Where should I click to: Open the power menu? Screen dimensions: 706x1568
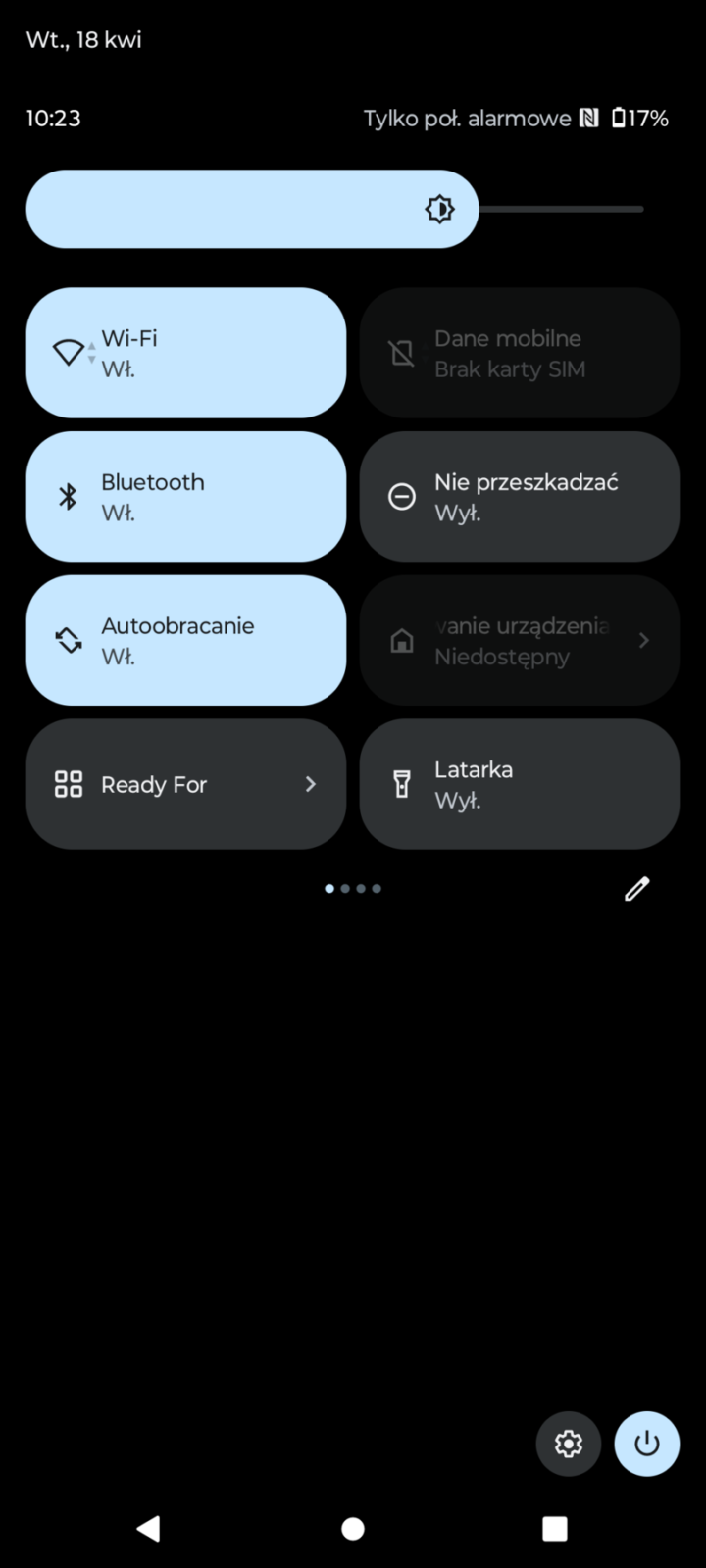[647, 1444]
